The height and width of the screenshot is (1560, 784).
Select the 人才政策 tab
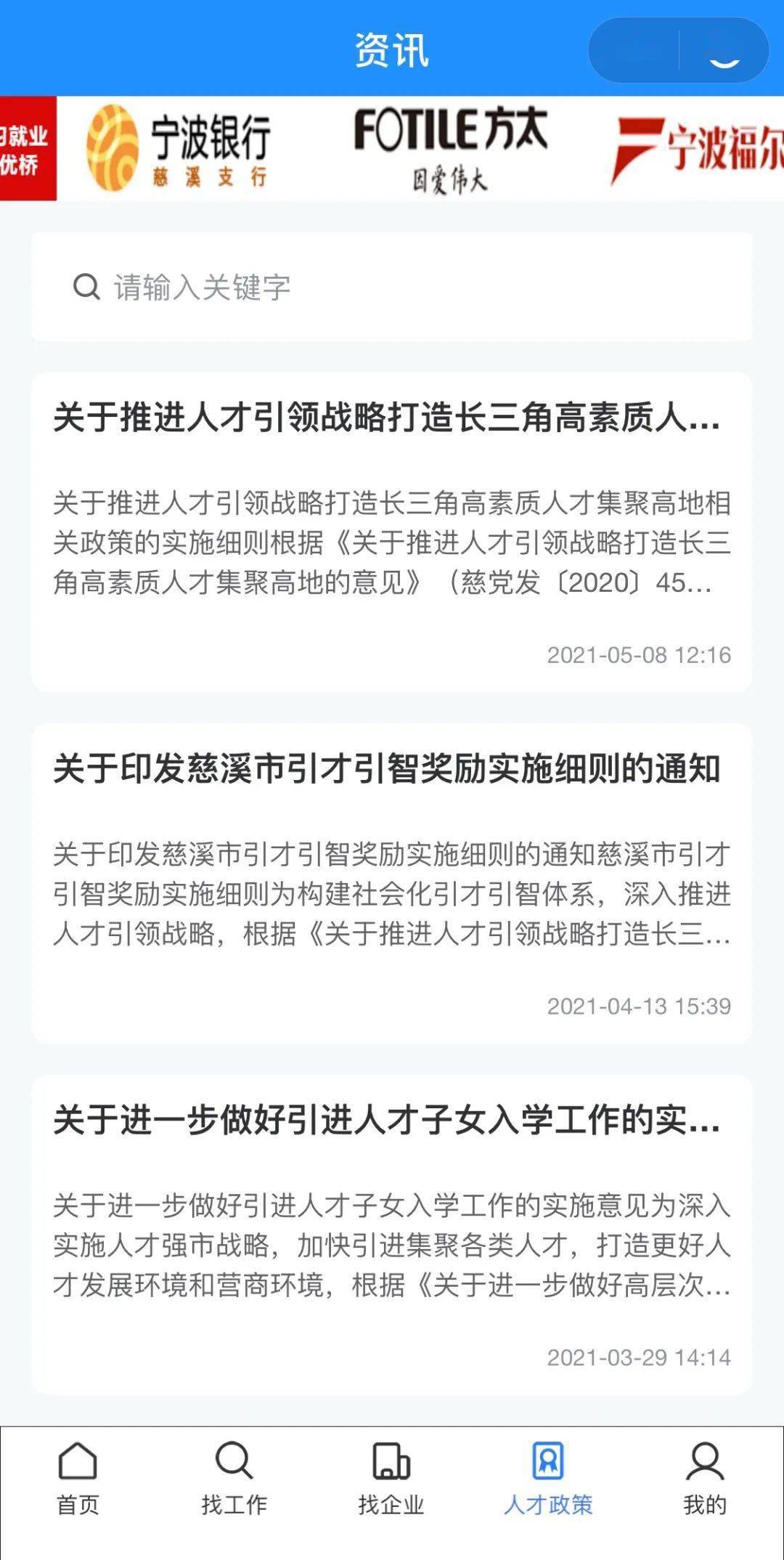pyautogui.click(x=548, y=1479)
